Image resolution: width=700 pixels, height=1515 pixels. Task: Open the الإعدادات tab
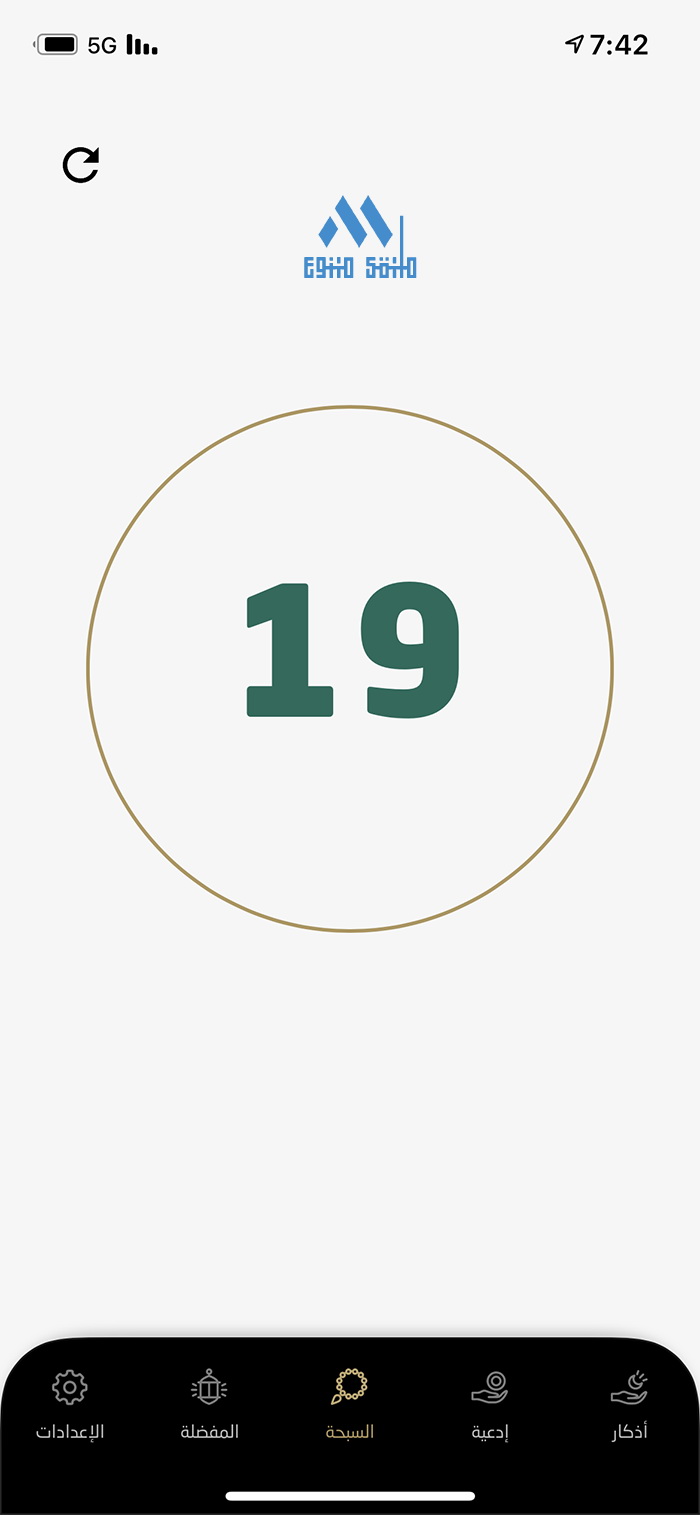coord(70,1405)
